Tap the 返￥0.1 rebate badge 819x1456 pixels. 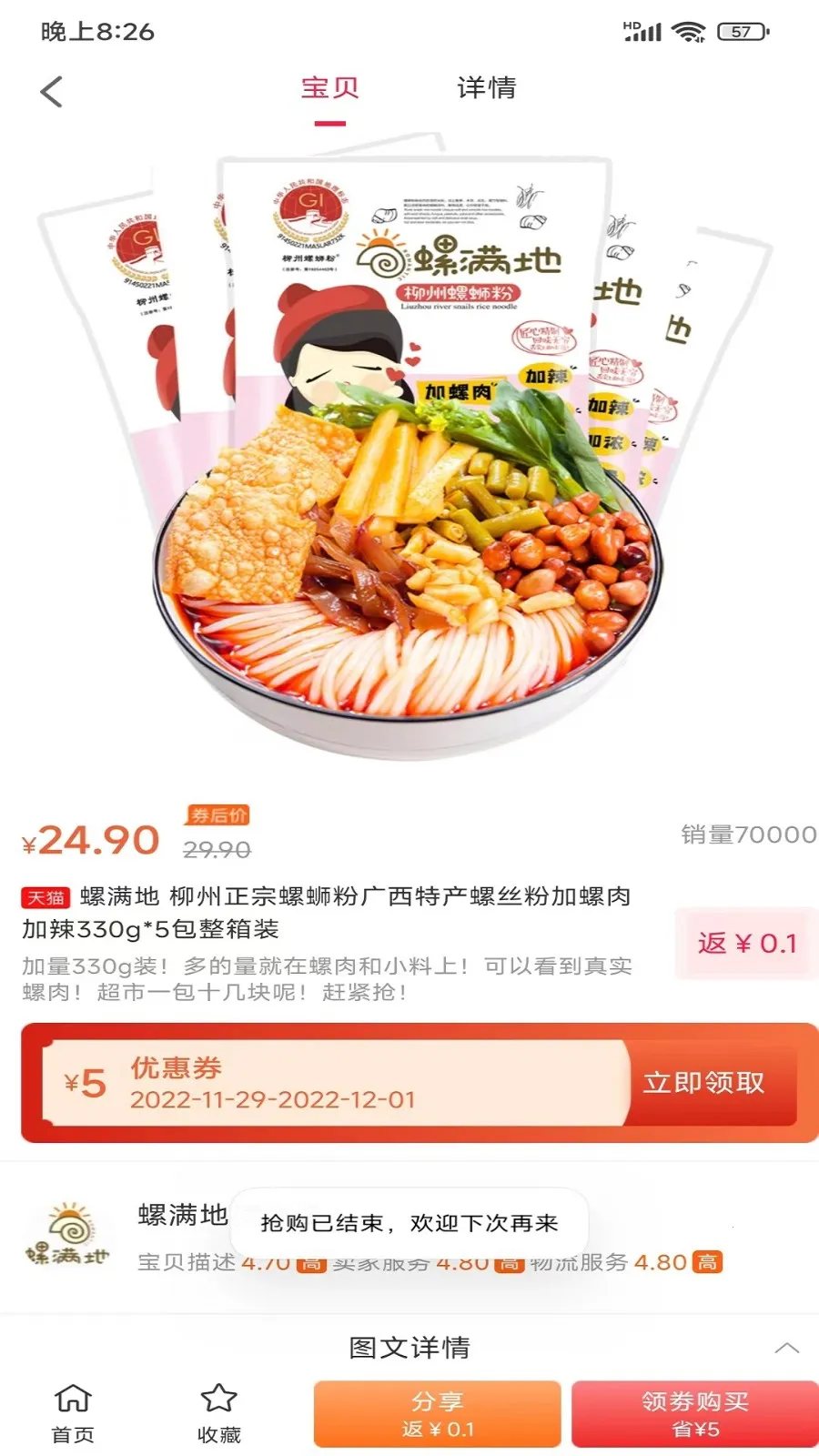pyautogui.click(x=746, y=944)
